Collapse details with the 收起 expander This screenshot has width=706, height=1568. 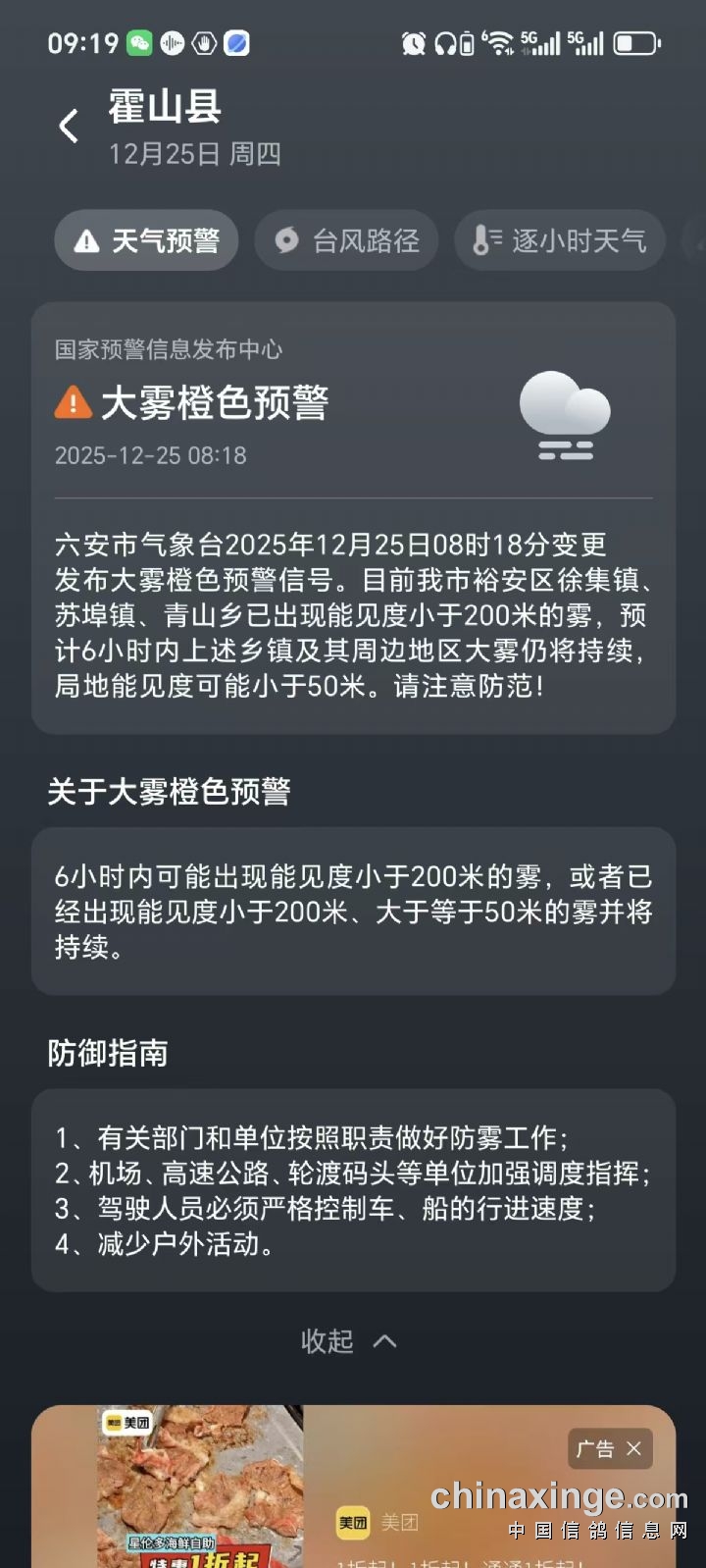point(348,1341)
